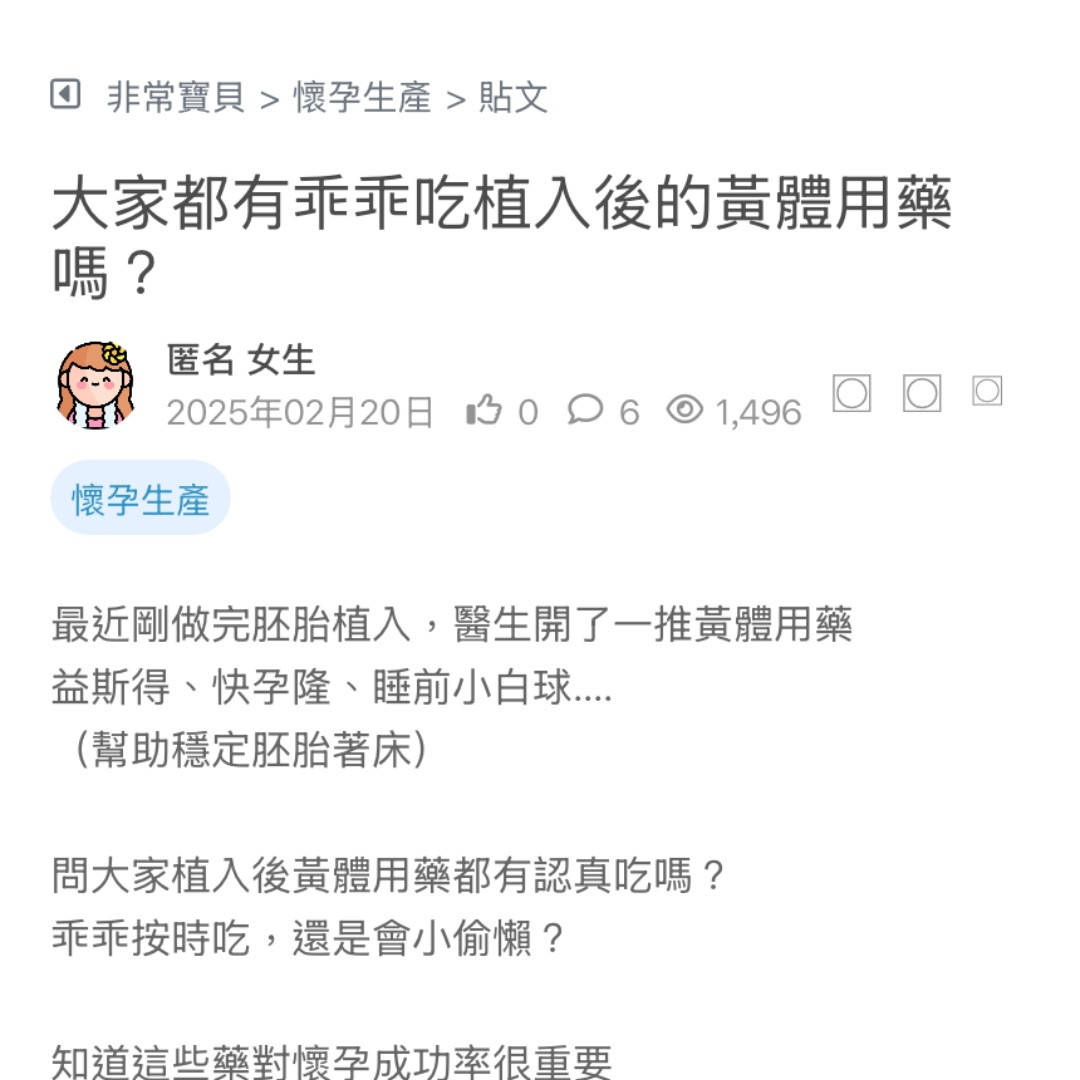This screenshot has width=1080, height=1080.
Task: Open the anonymous poster's avatar
Action: tap(95, 386)
